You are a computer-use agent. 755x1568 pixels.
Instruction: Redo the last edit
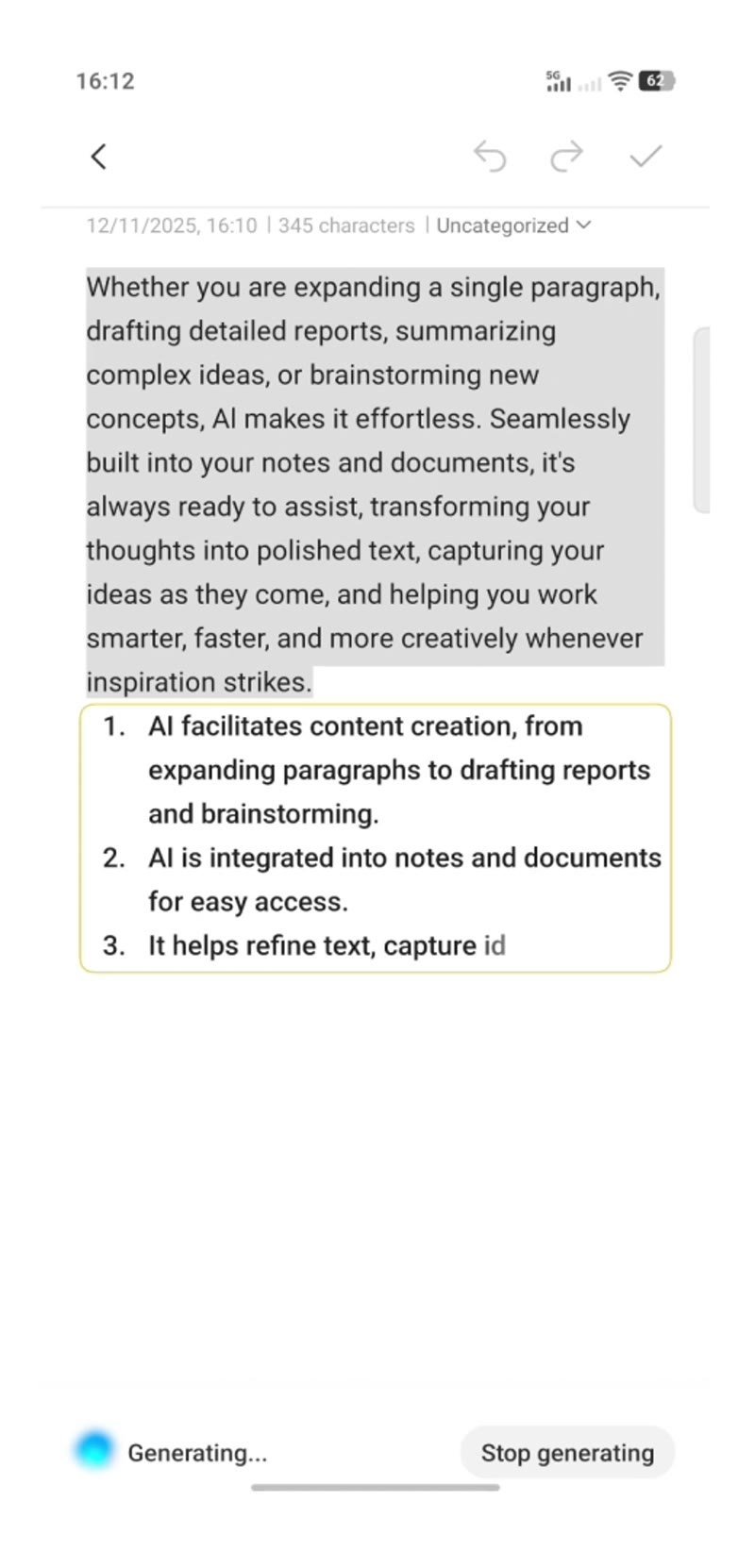click(567, 157)
